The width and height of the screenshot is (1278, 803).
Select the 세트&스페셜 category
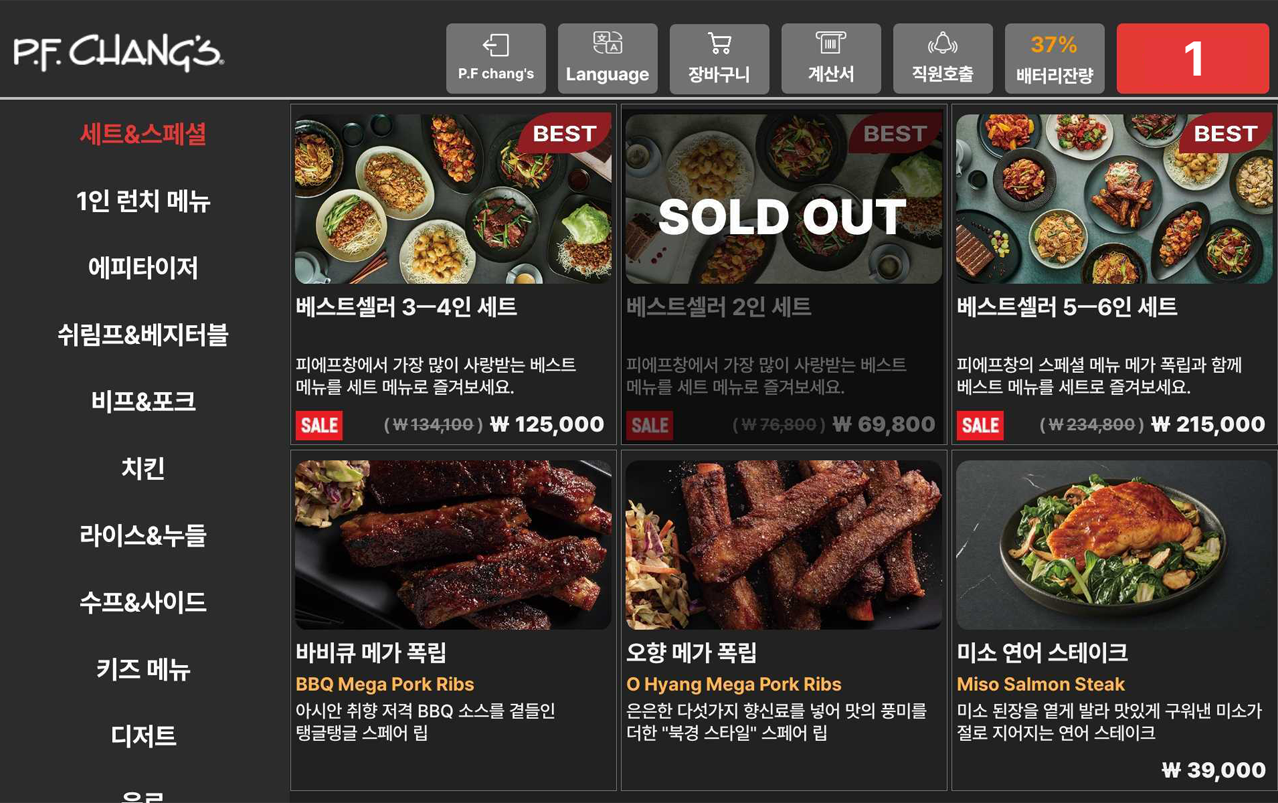(143, 134)
